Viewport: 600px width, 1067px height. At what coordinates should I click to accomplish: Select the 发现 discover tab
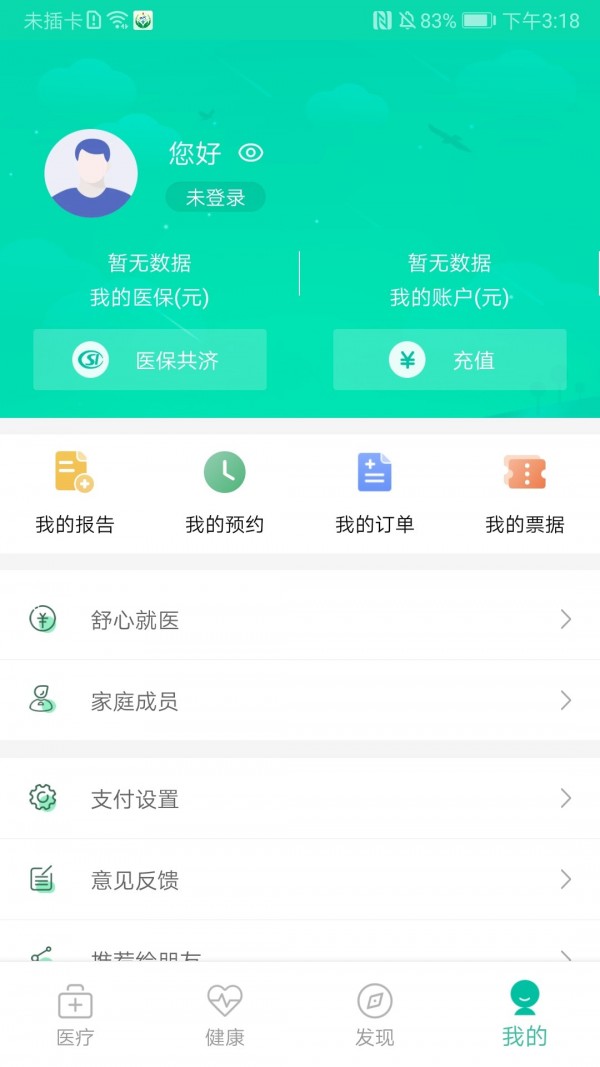pyautogui.click(x=375, y=1014)
